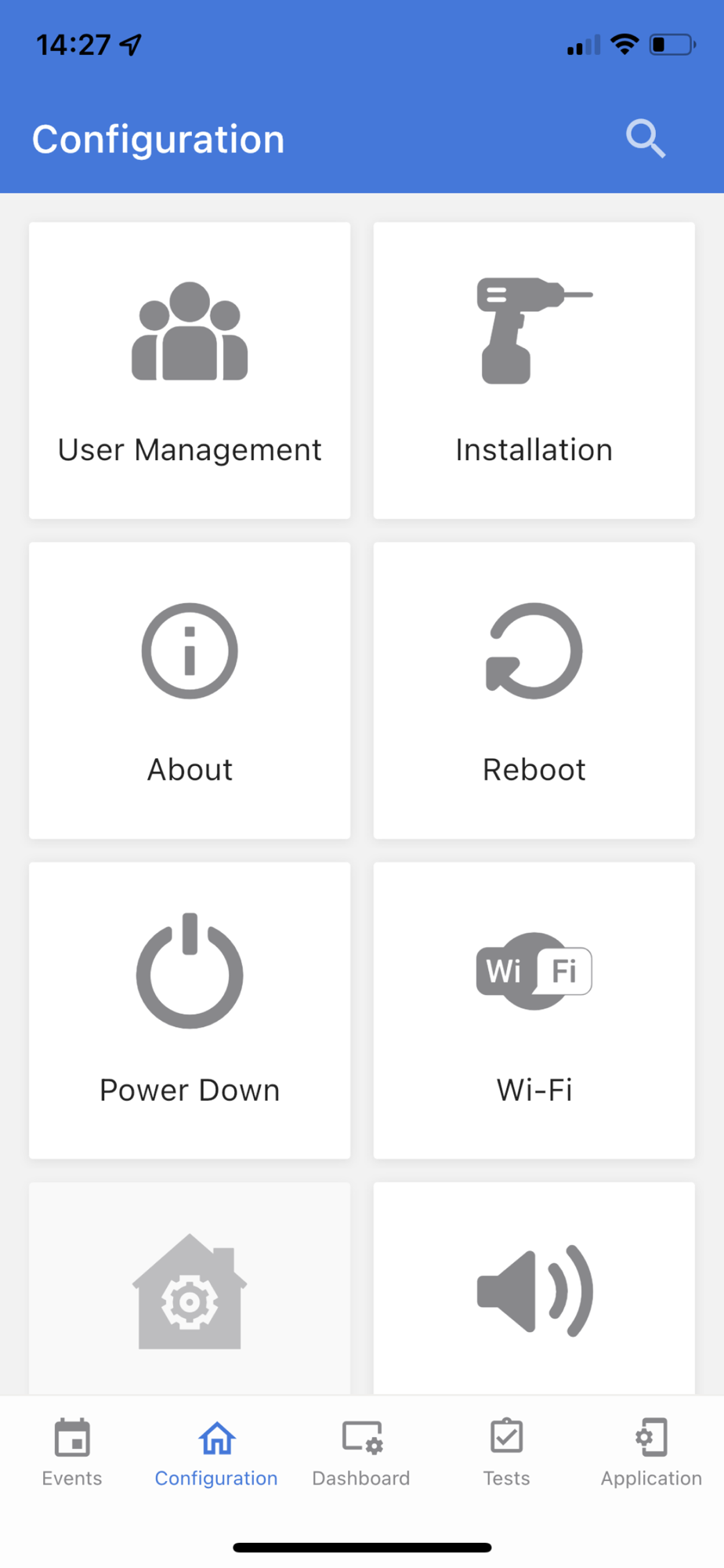
Task: Switch to the Events tab
Action: point(72,1453)
